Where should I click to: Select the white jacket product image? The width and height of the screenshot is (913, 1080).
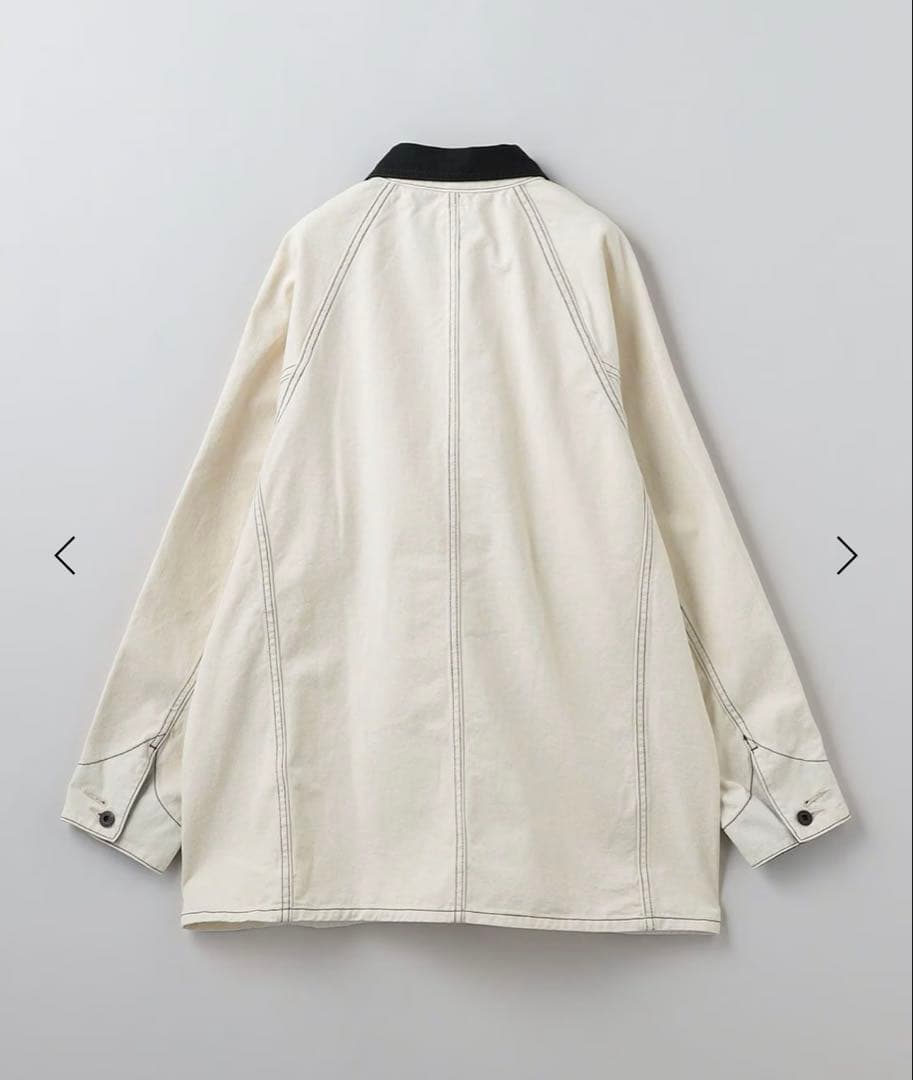[x=456, y=550]
